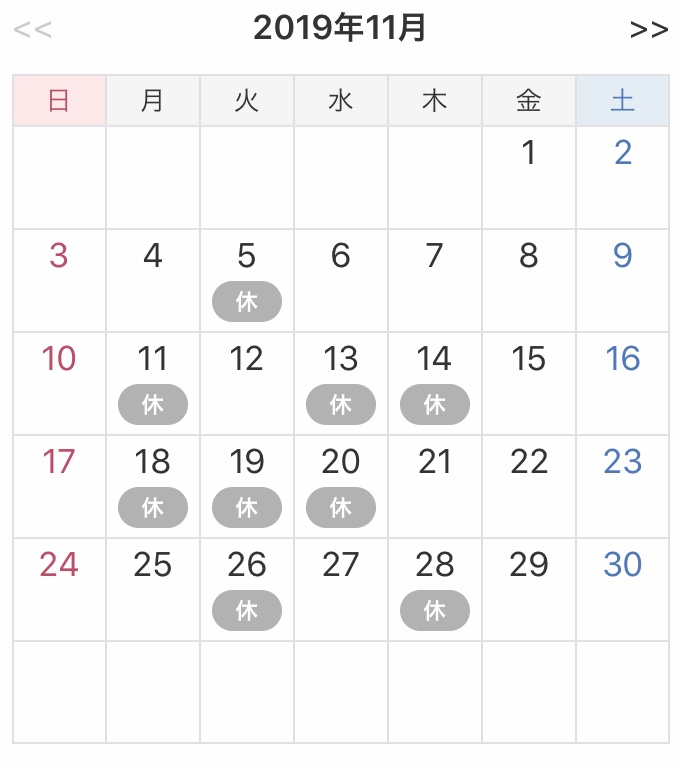Choose the 20th on the calendar
The width and height of the screenshot is (683, 767).
coord(341,485)
